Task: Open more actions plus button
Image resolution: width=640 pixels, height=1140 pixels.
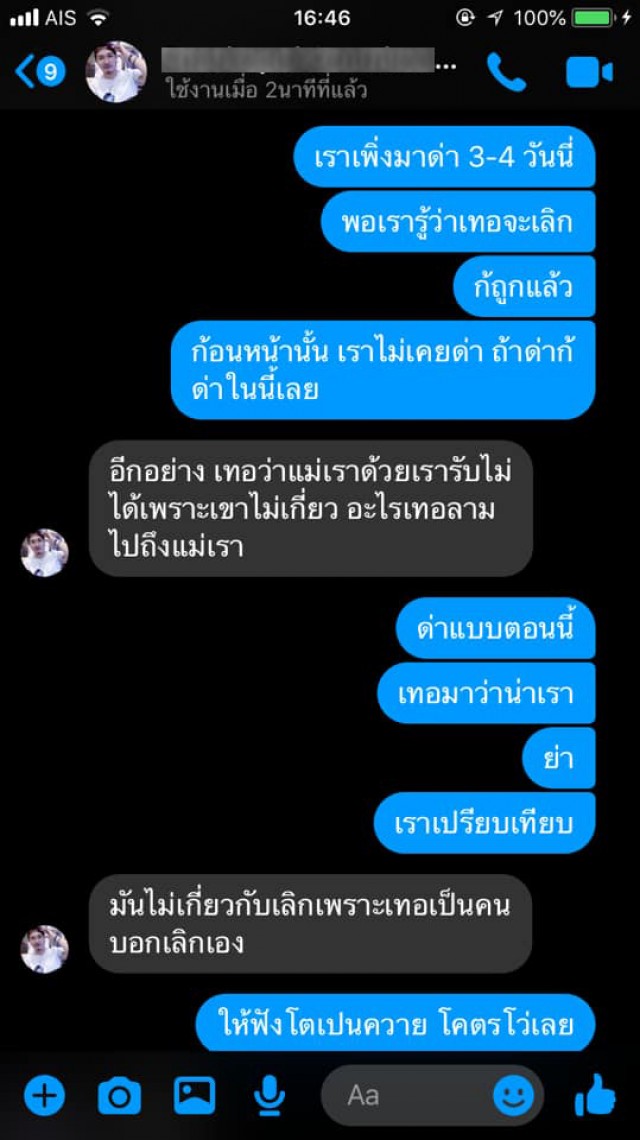Action: (x=44, y=1096)
